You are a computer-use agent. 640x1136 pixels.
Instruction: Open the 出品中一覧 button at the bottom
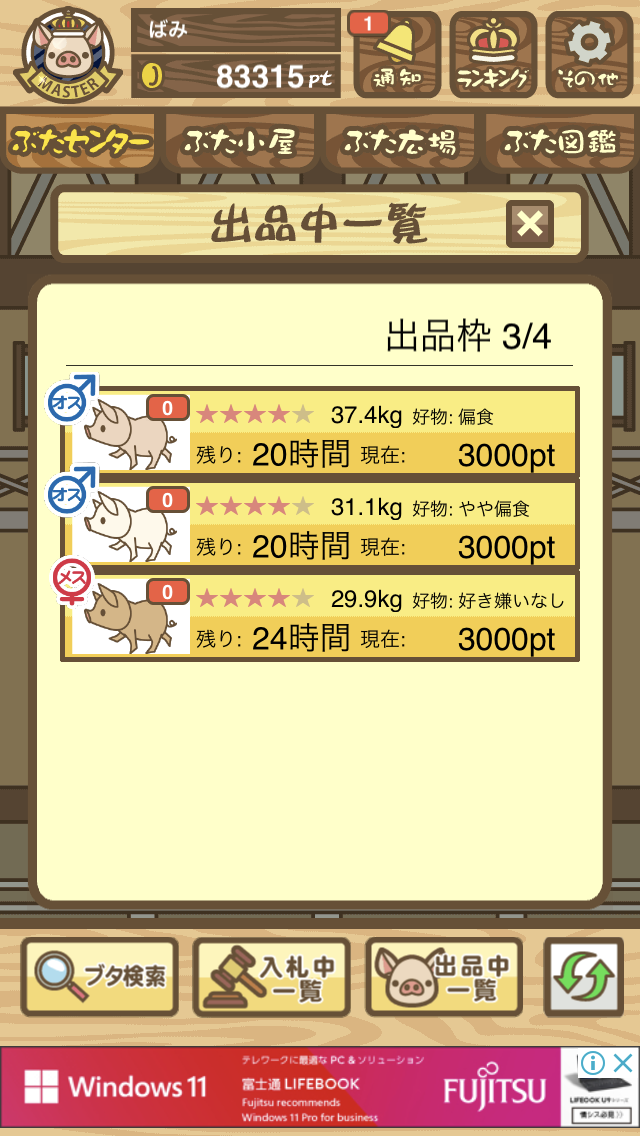(444, 977)
